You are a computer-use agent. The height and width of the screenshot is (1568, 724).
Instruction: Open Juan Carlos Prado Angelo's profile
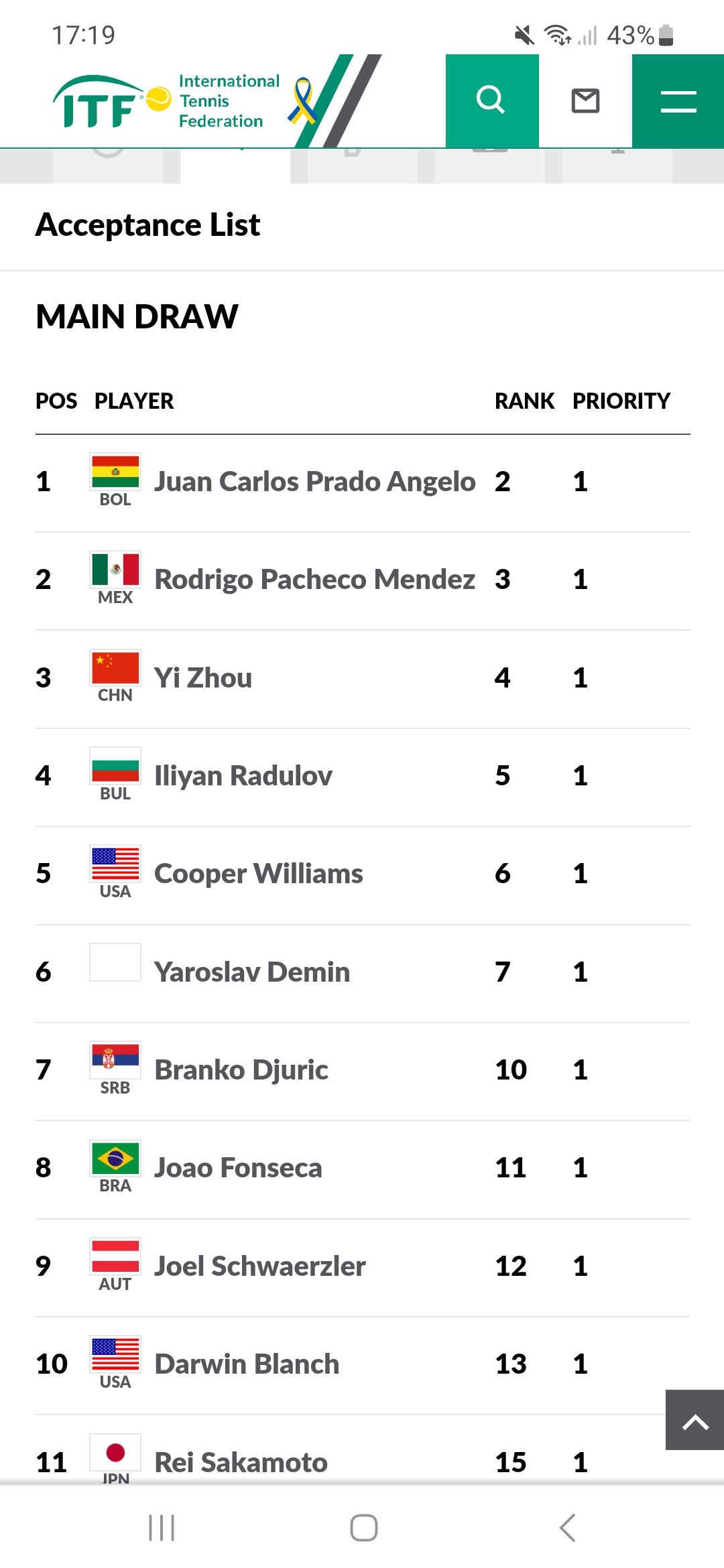(315, 482)
